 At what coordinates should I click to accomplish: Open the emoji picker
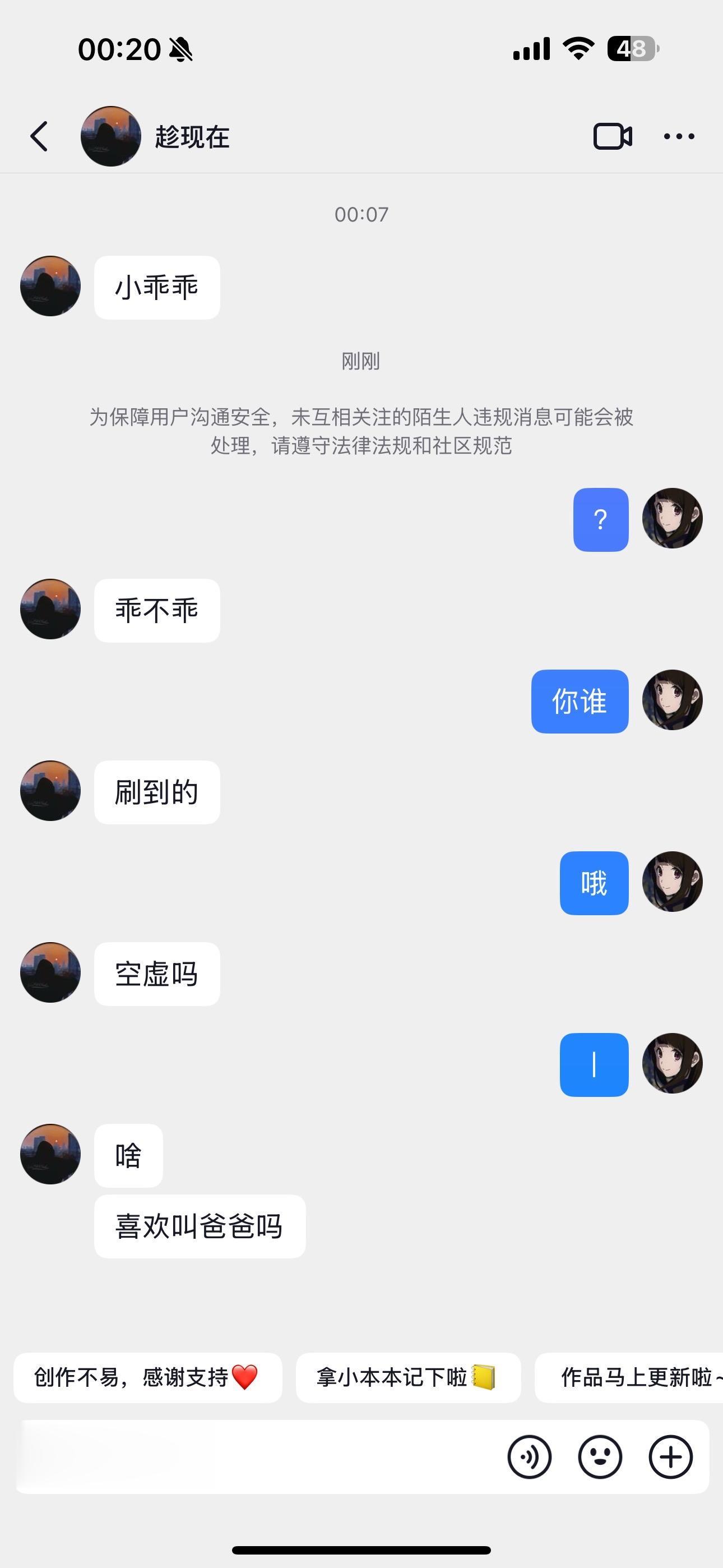[601, 1457]
